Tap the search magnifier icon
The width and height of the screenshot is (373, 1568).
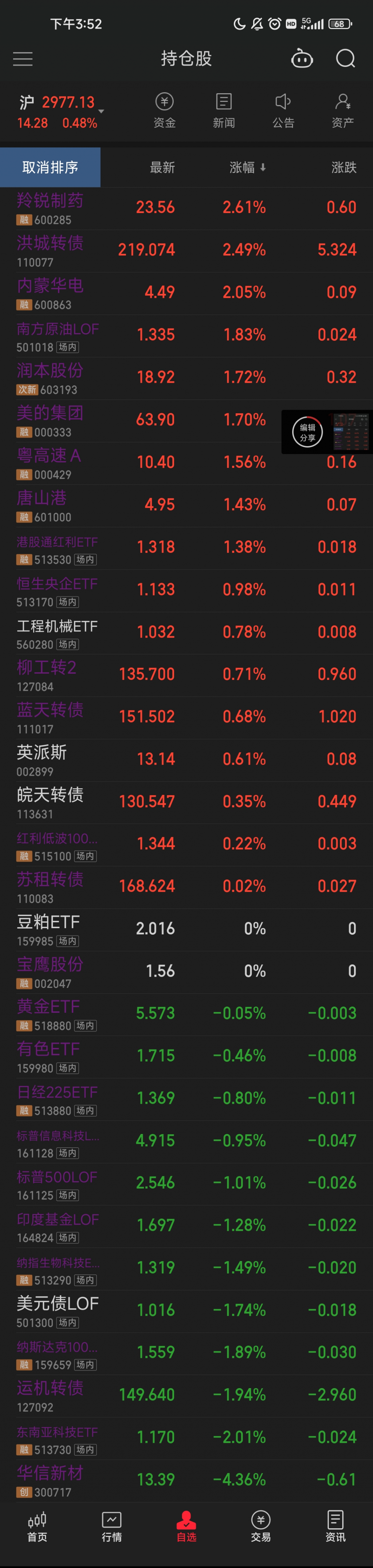(x=345, y=59)
